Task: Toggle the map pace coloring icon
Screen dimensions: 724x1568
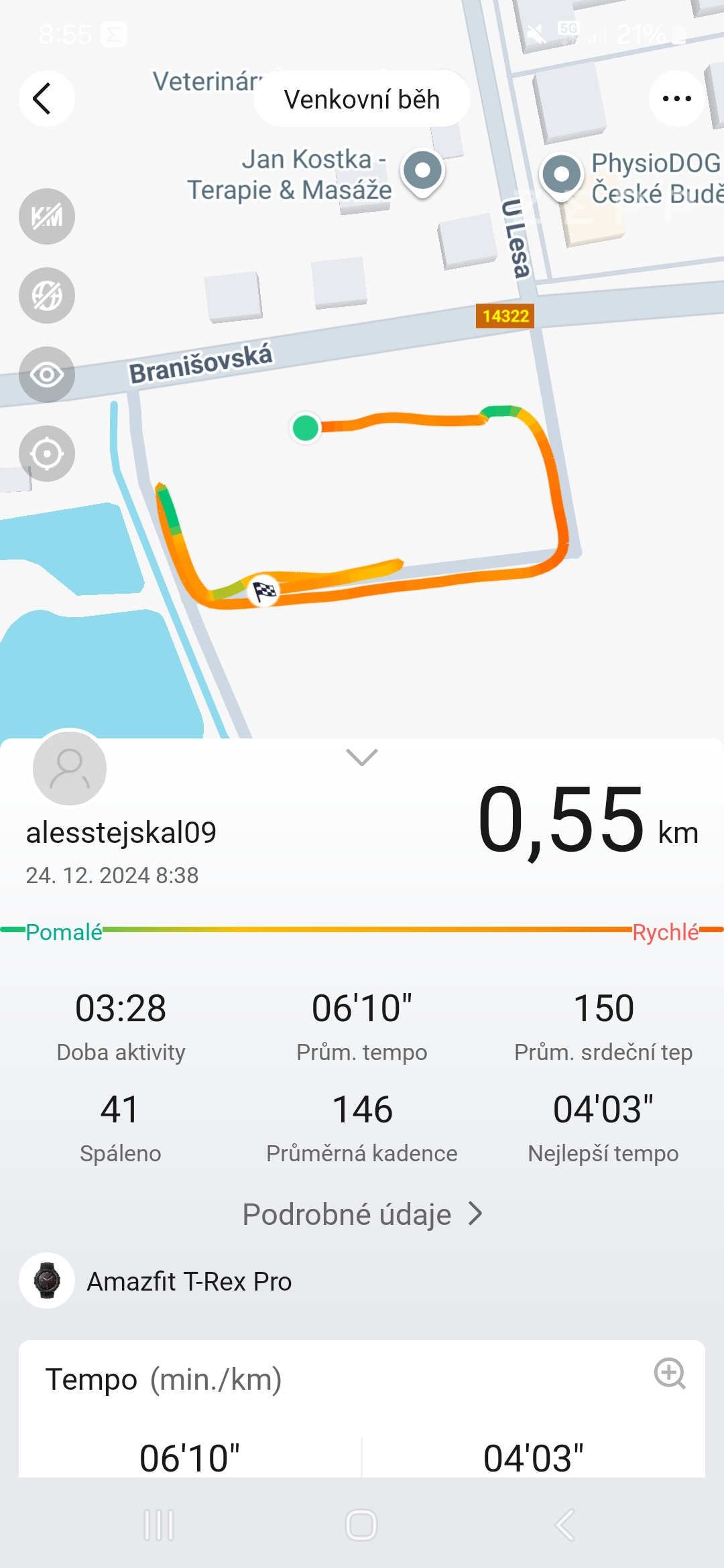Action: [x=46, y=296]
